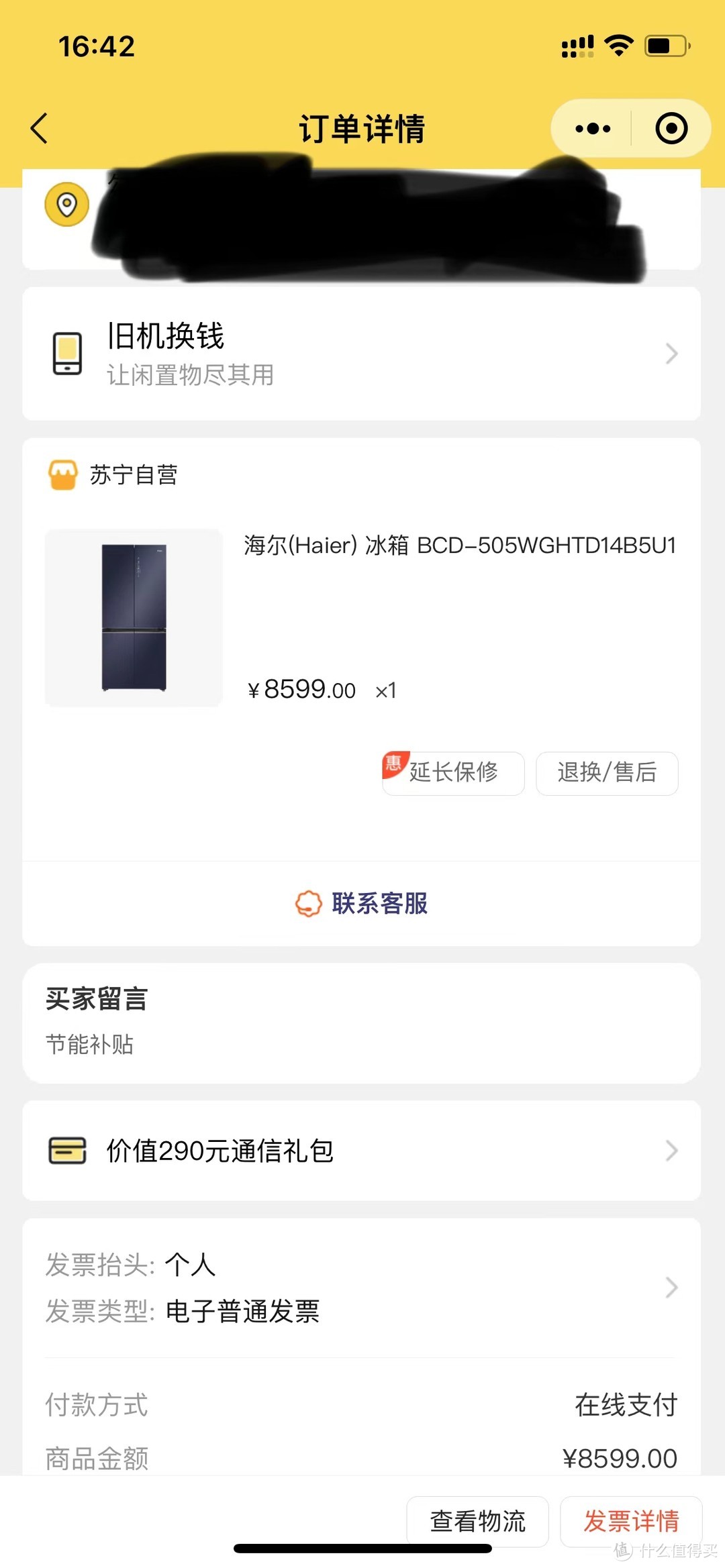
Task: Go back using the back arrow
Action: [40, 127]
